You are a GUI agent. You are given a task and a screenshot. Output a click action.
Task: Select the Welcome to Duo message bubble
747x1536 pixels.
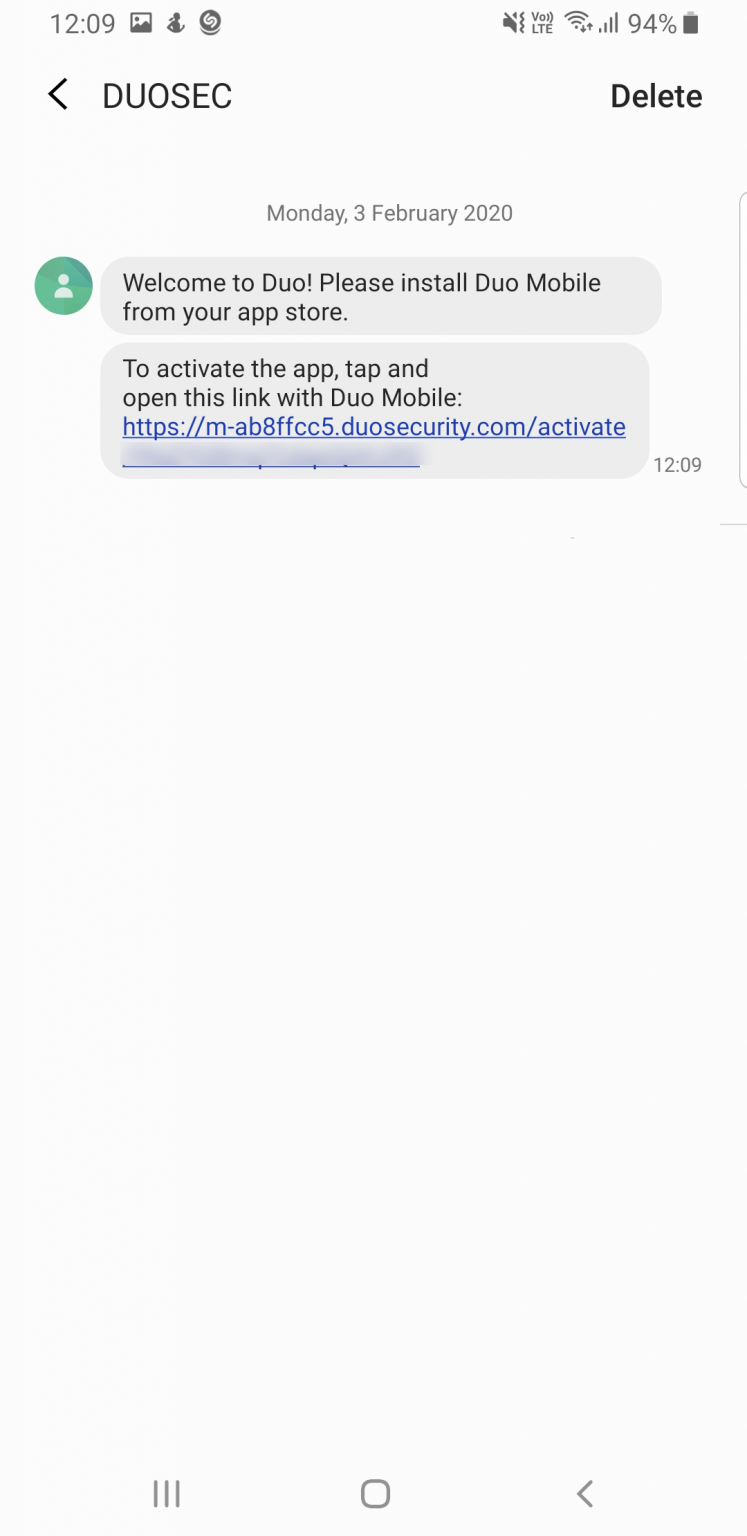(x=380, y=296)
